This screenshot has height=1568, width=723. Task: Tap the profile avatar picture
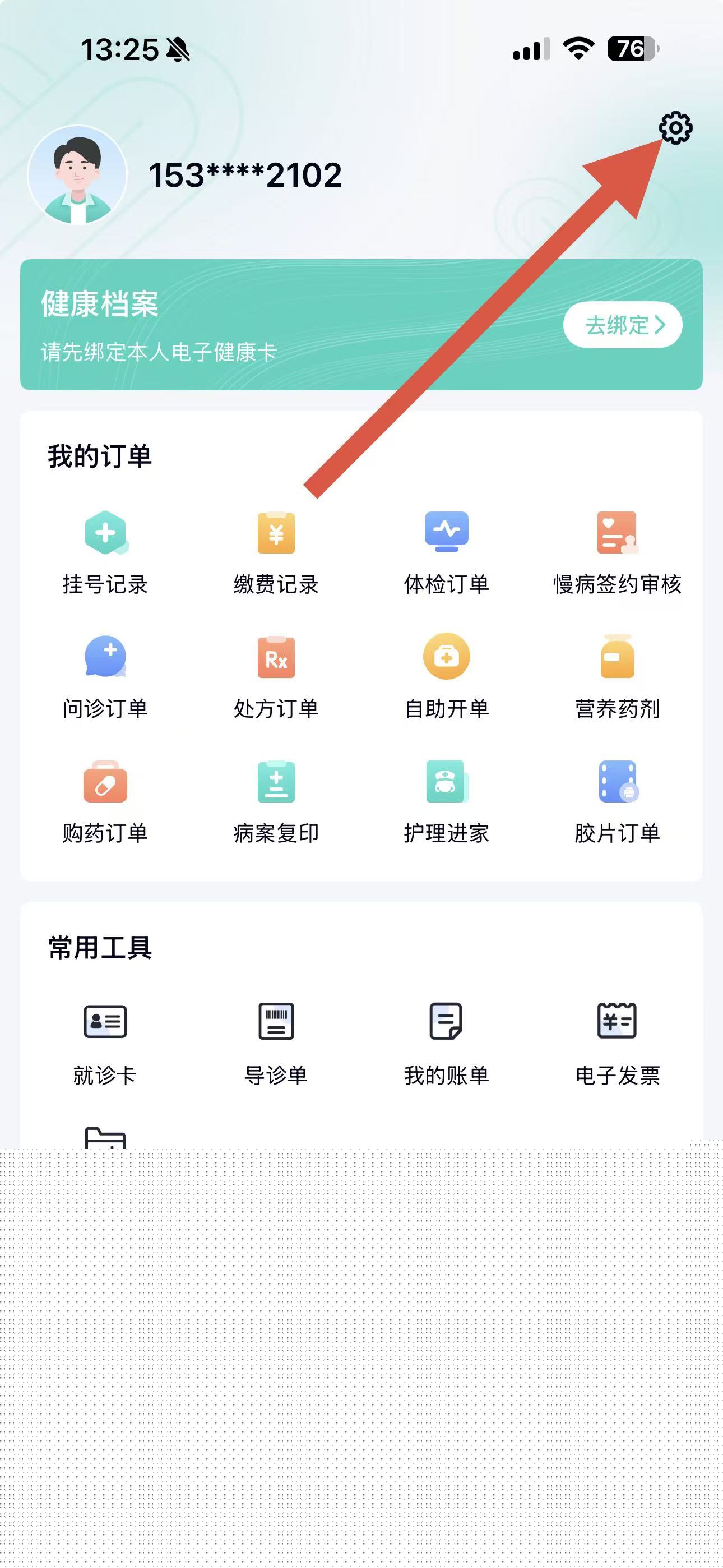(77, 175)
